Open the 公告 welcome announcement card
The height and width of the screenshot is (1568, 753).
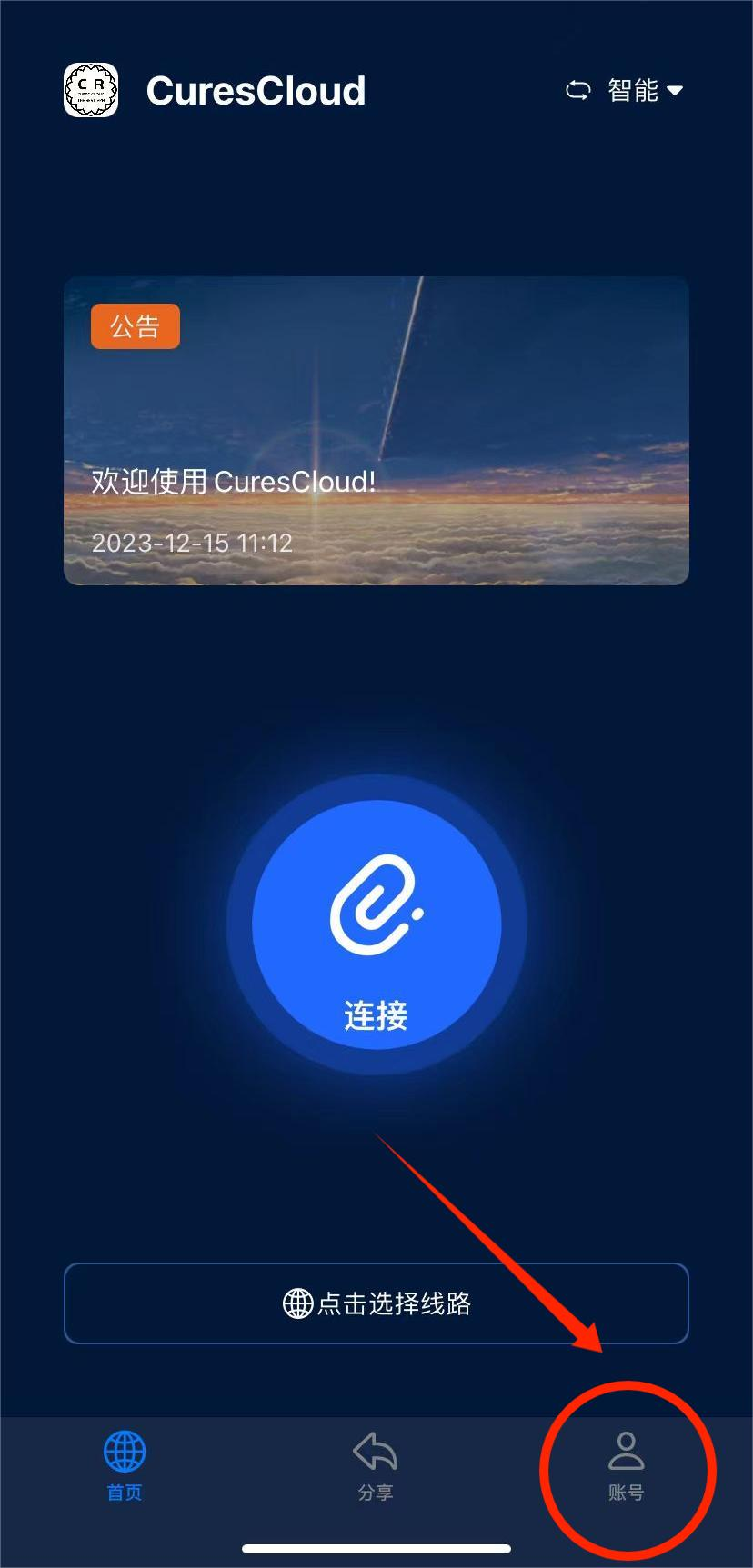click(x=376, y=430)
